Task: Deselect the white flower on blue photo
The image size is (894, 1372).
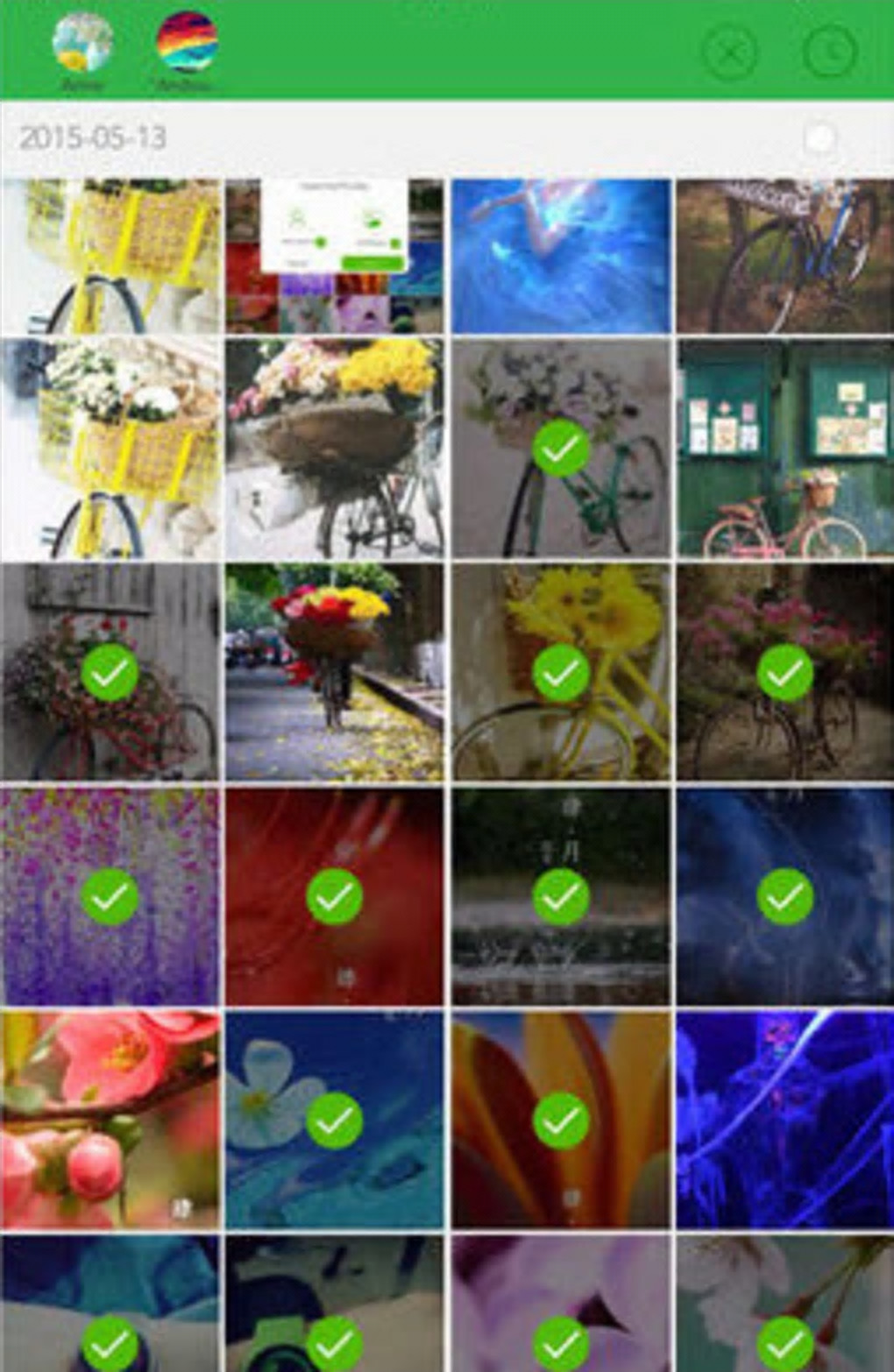Action: click(x=335, y=1120)
